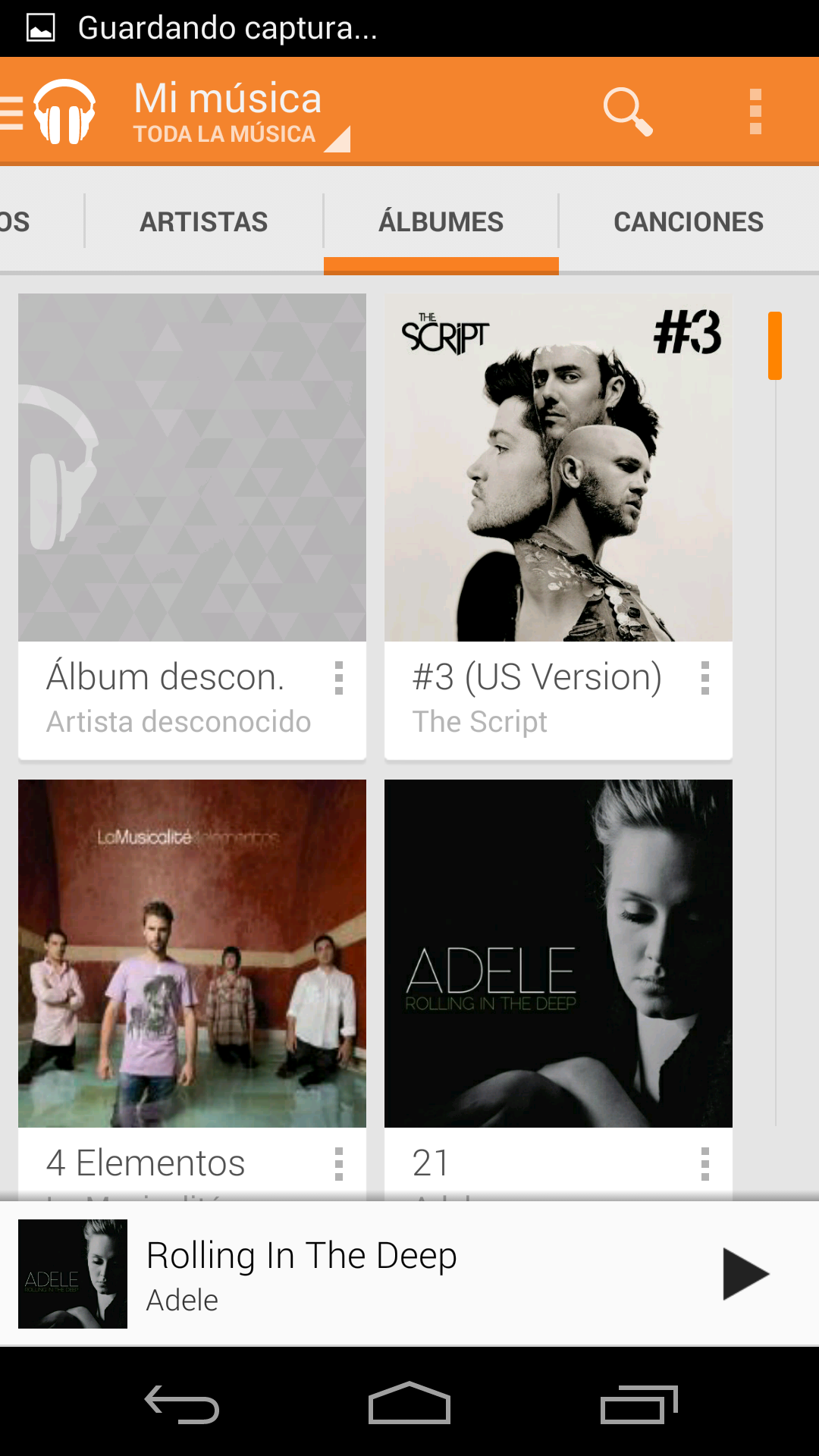Select the Álbumes tab
Viewport: 819px width, 1456px height.
point(441,222)
